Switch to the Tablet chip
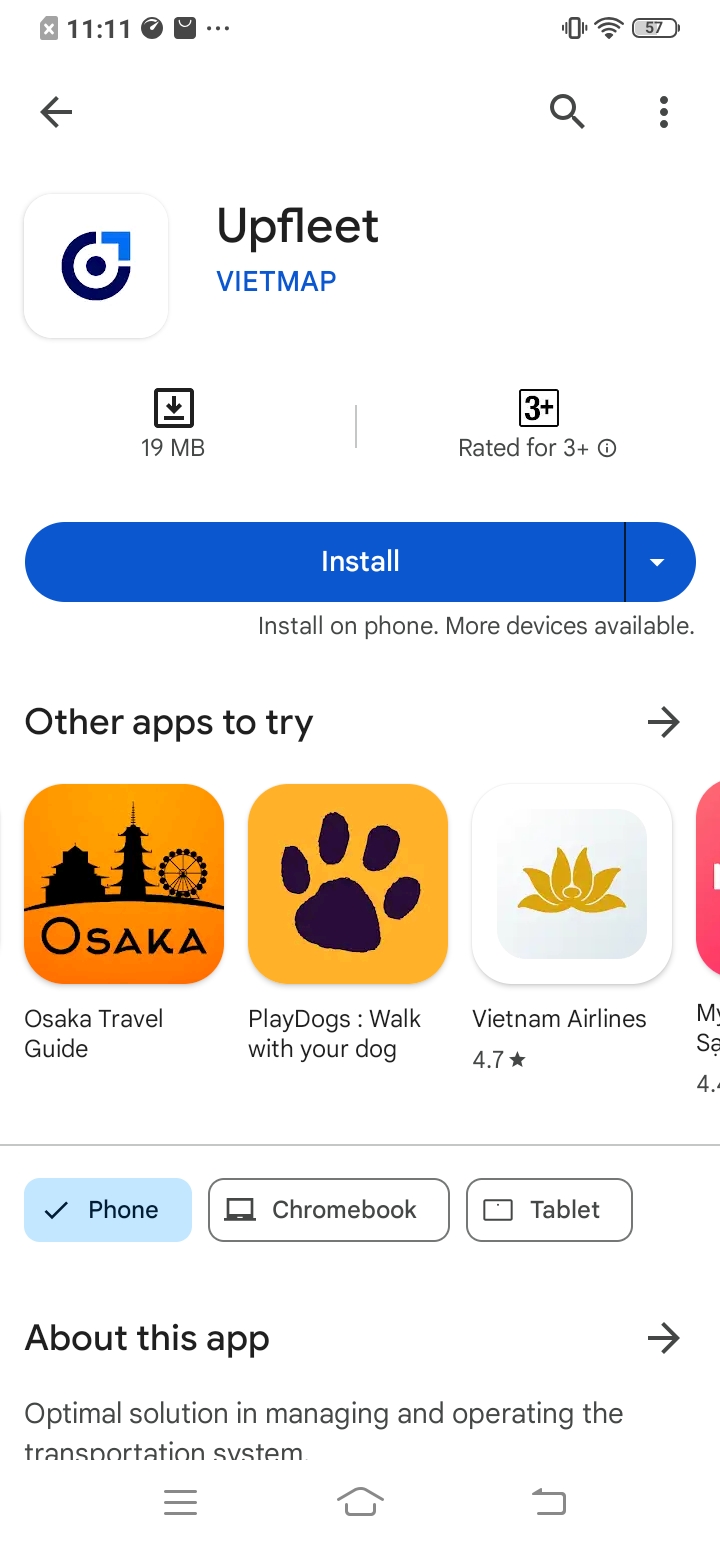Image resolution: width=720 pixels, height=1544 pixels. 548,1210
